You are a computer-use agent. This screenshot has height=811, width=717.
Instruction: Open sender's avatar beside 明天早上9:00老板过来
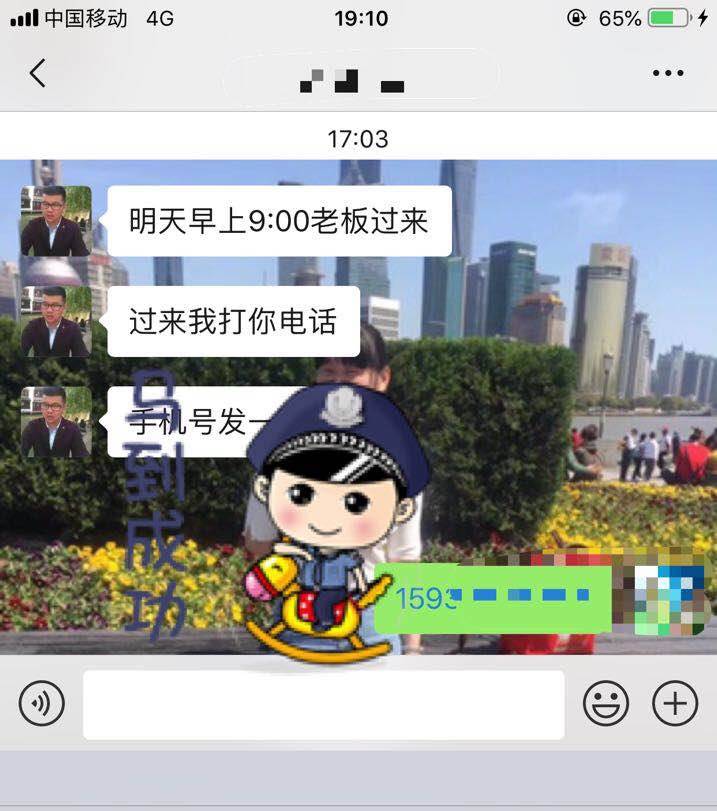point(56,221)
